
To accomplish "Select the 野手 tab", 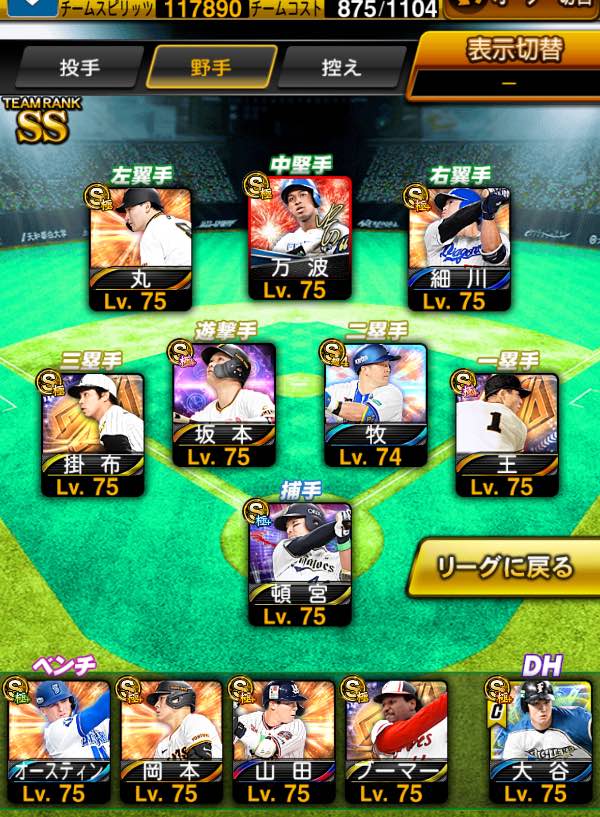I will tap(211, 68).
